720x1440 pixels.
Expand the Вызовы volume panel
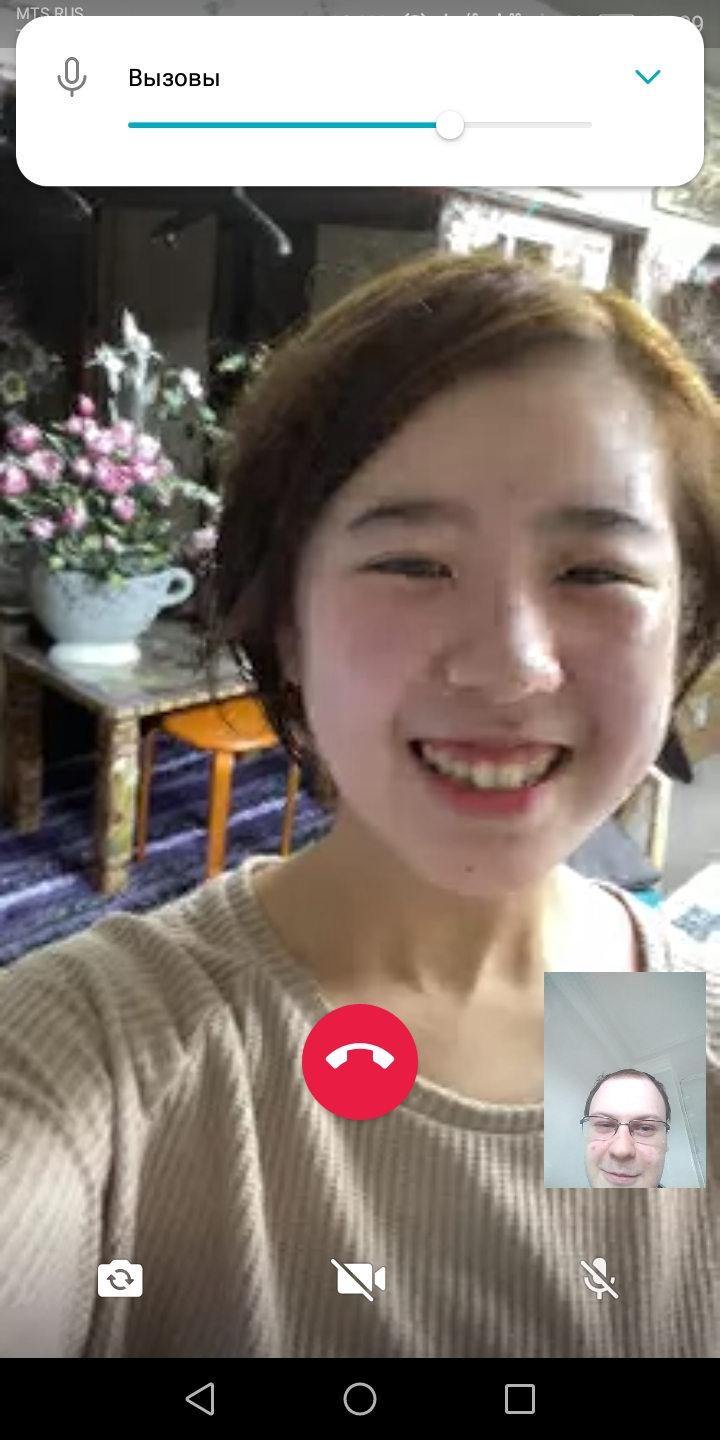648,77
